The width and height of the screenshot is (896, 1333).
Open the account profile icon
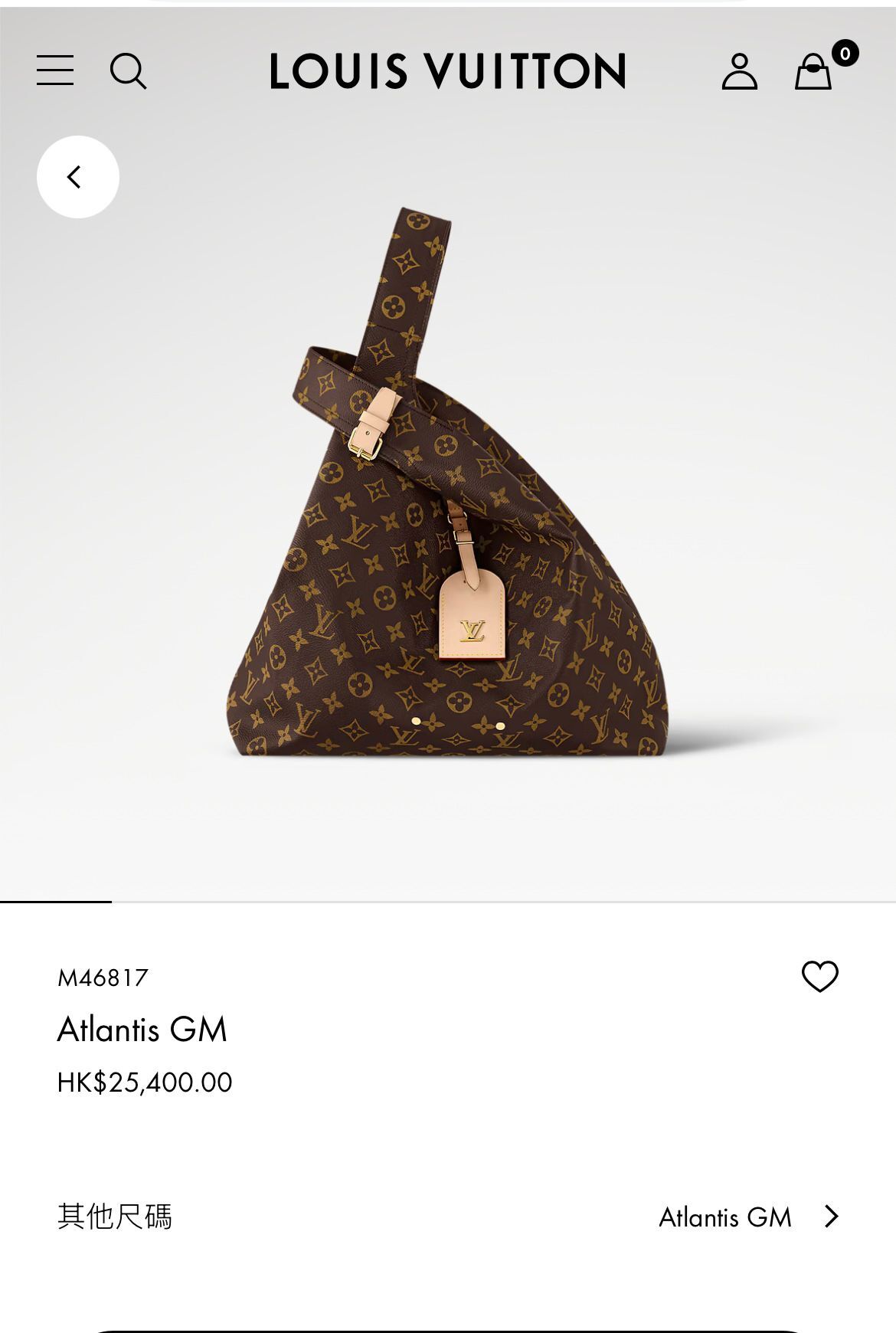tap(741, 70)
